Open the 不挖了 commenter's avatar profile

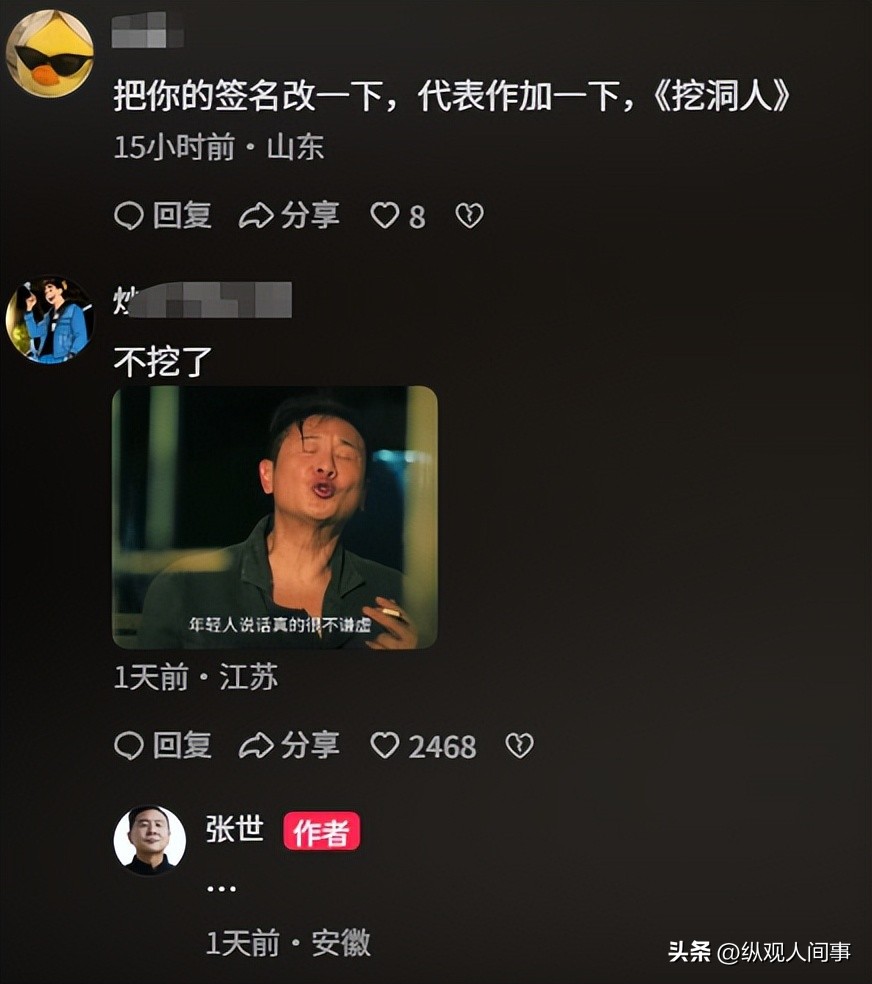(x=49, y=320)
